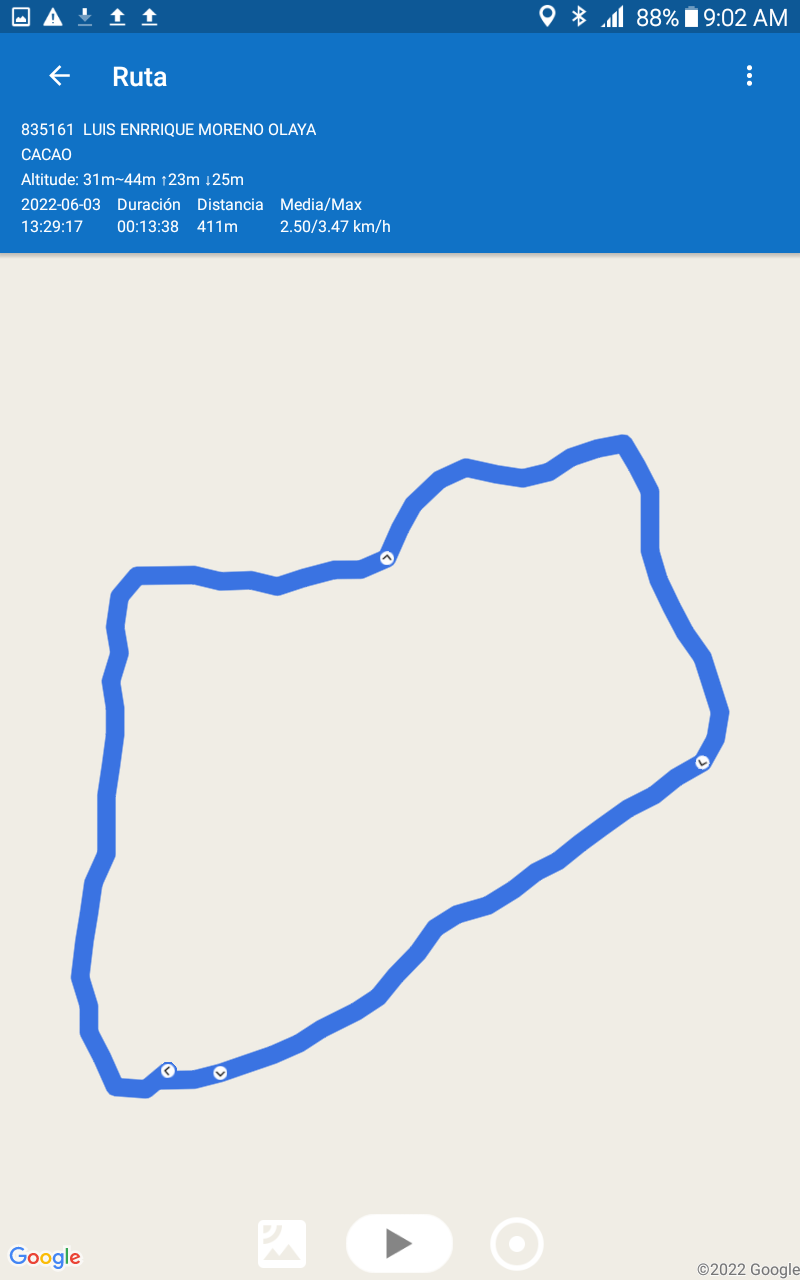Image resolution: width=800 pixels, height=1280 pixels.
Task: Tap the satellite map layer icon
Action: (x=282, y=1244)
